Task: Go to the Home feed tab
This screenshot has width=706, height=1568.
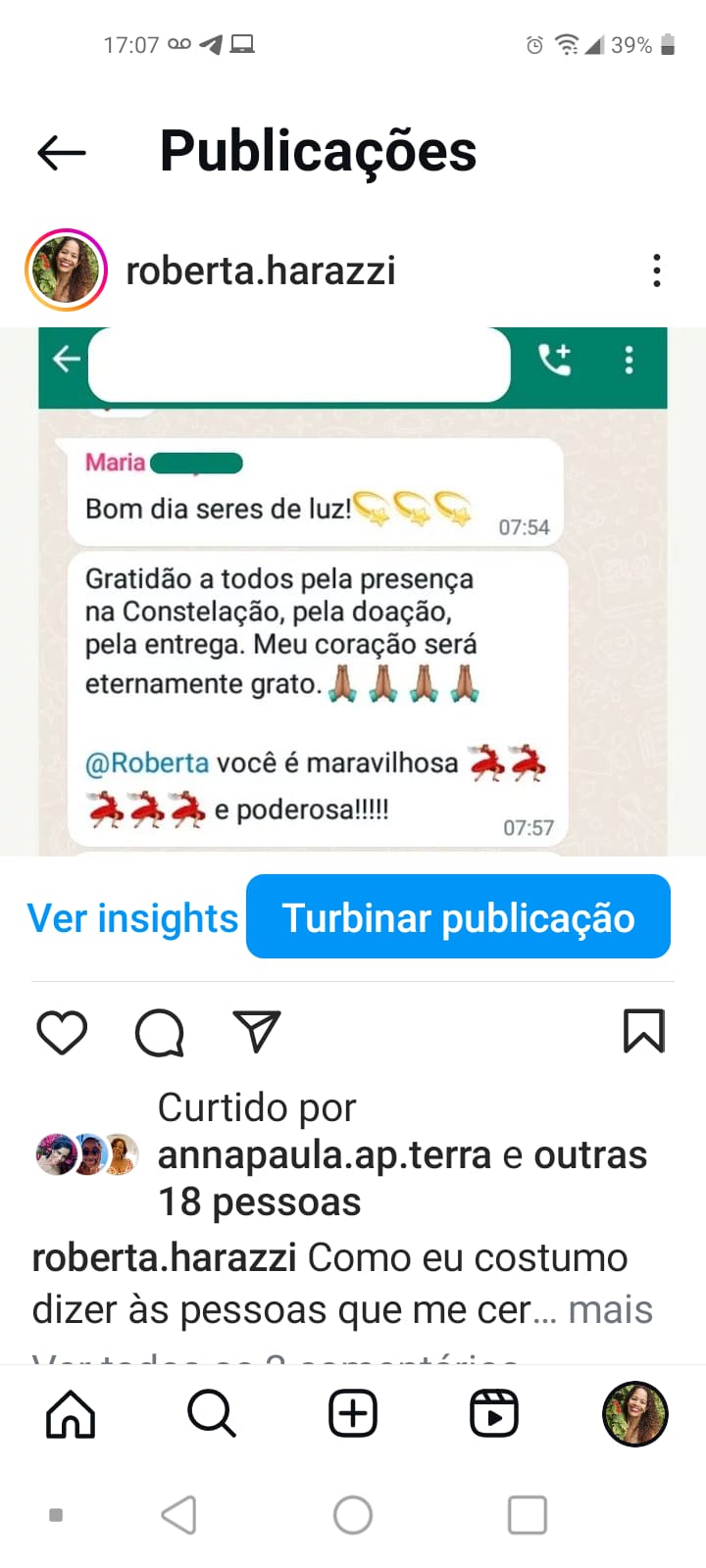Action: [x=72, y=1414]
